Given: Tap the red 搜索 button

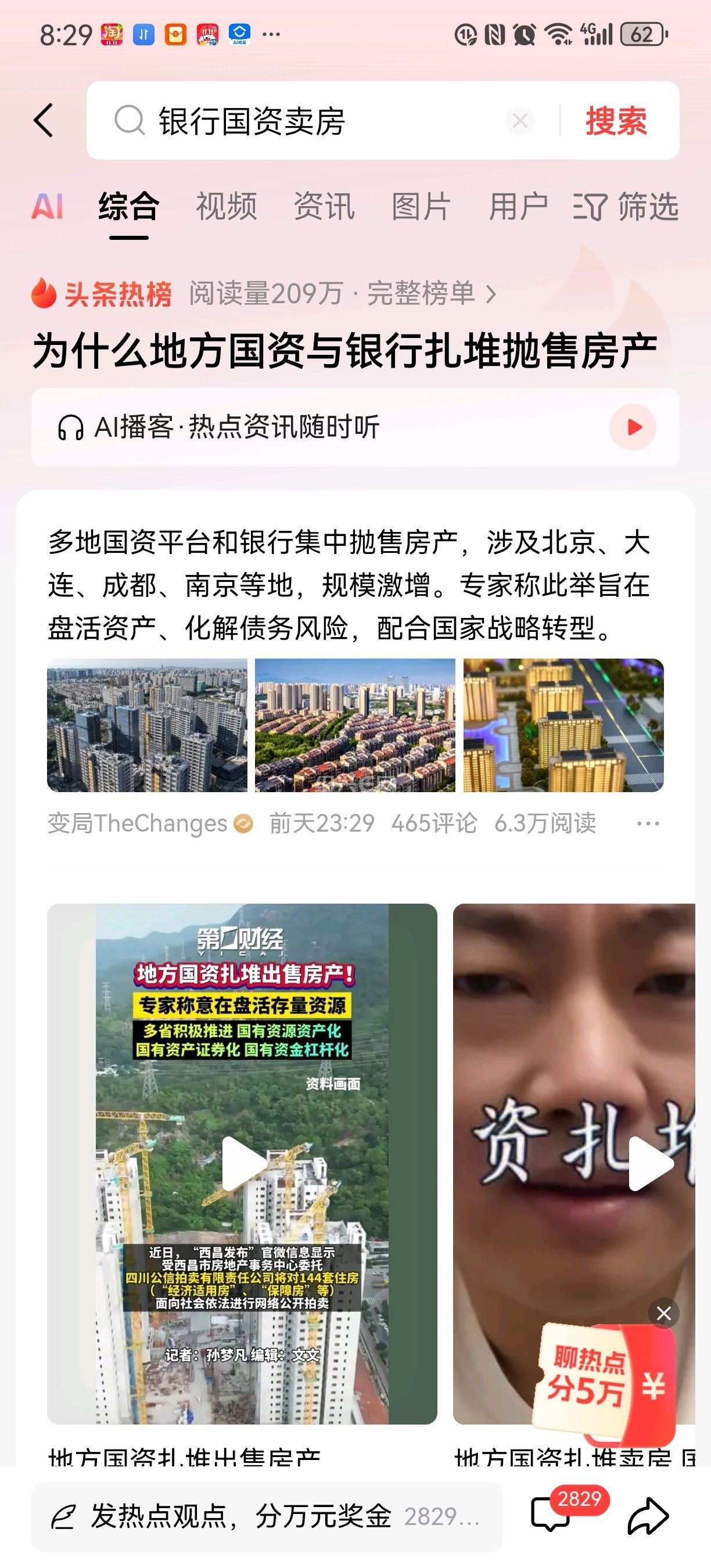Looking at the screenshot, I should [615, 121].
